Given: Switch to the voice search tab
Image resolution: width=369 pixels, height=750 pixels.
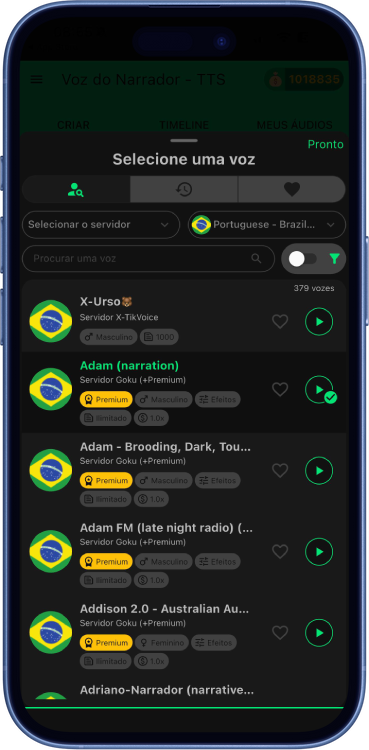Looking at the screenshot, I should click(76, 189).
